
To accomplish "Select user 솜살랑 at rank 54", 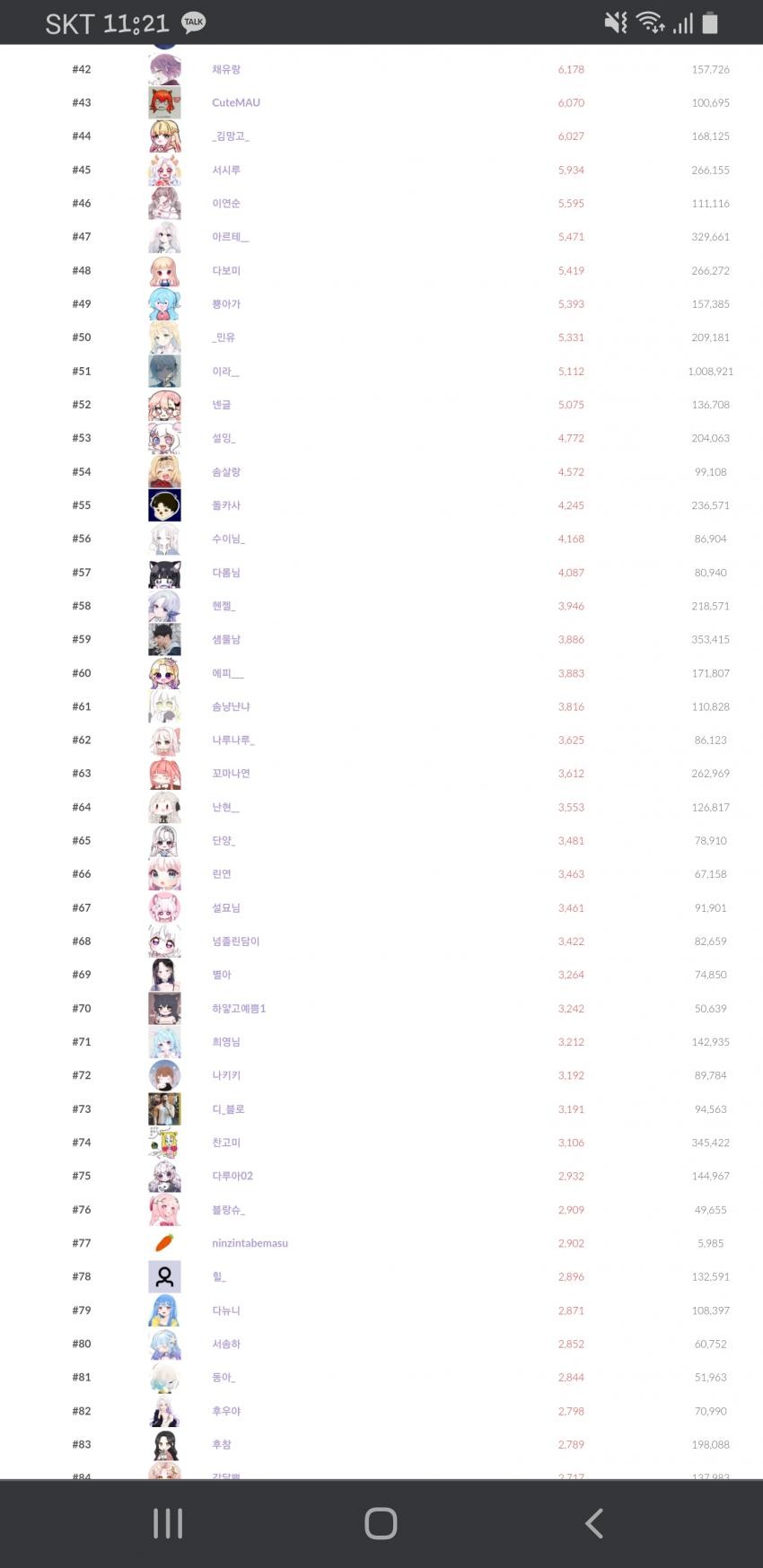I will click(226, 472).
